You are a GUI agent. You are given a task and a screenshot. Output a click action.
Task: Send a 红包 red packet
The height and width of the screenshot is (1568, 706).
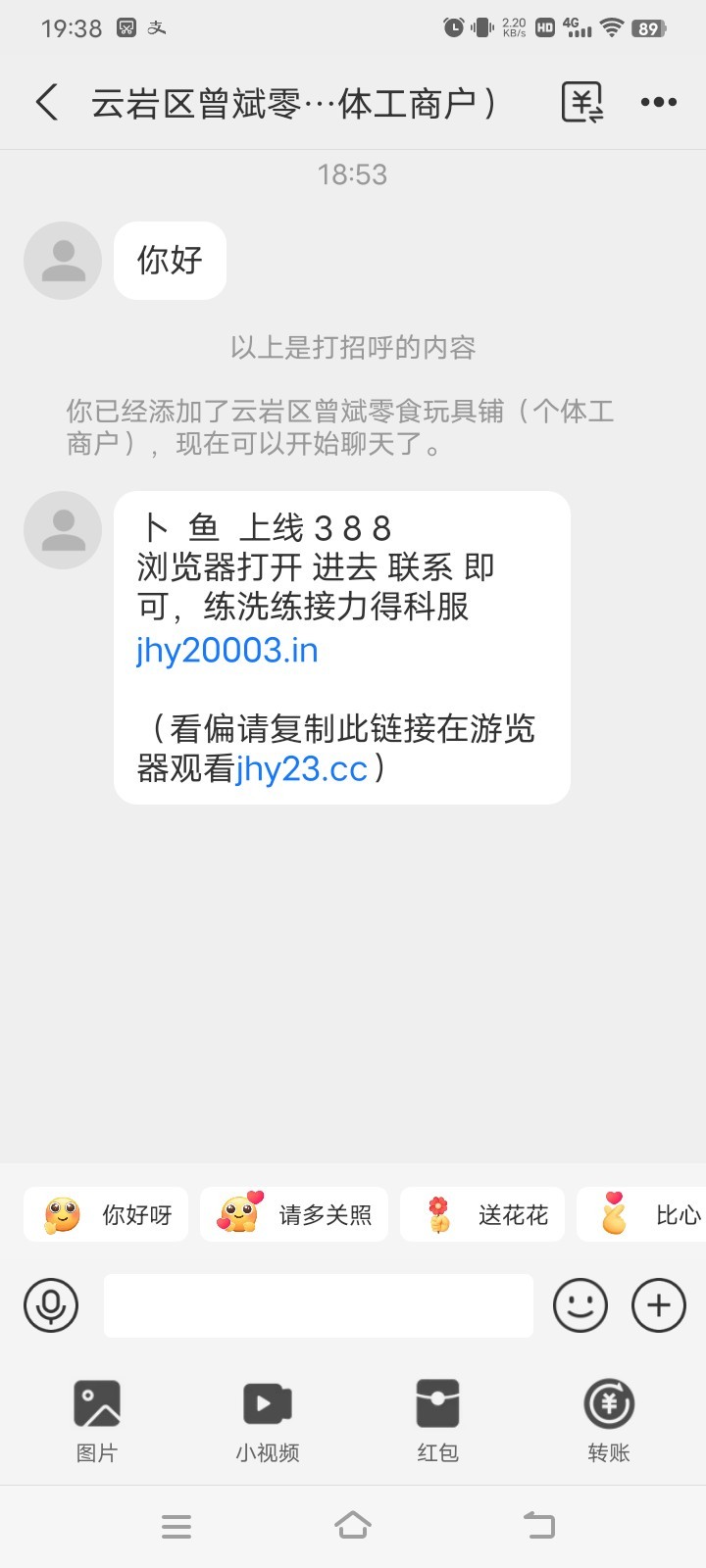(437, 1419)
